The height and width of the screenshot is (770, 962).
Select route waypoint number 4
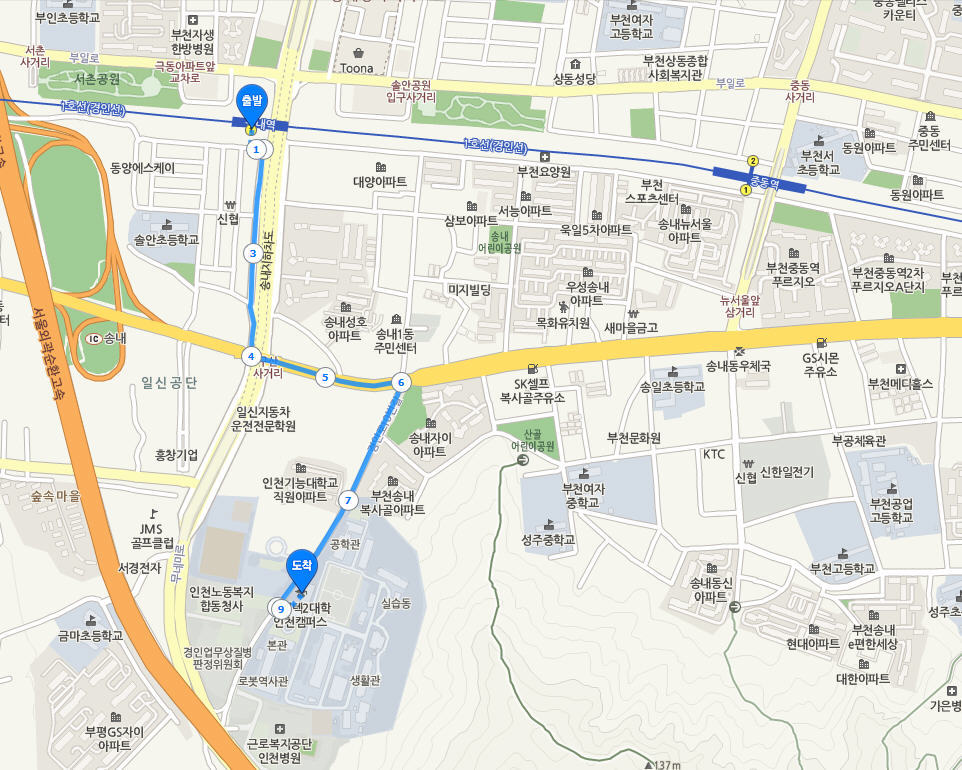tap(252, 356)
